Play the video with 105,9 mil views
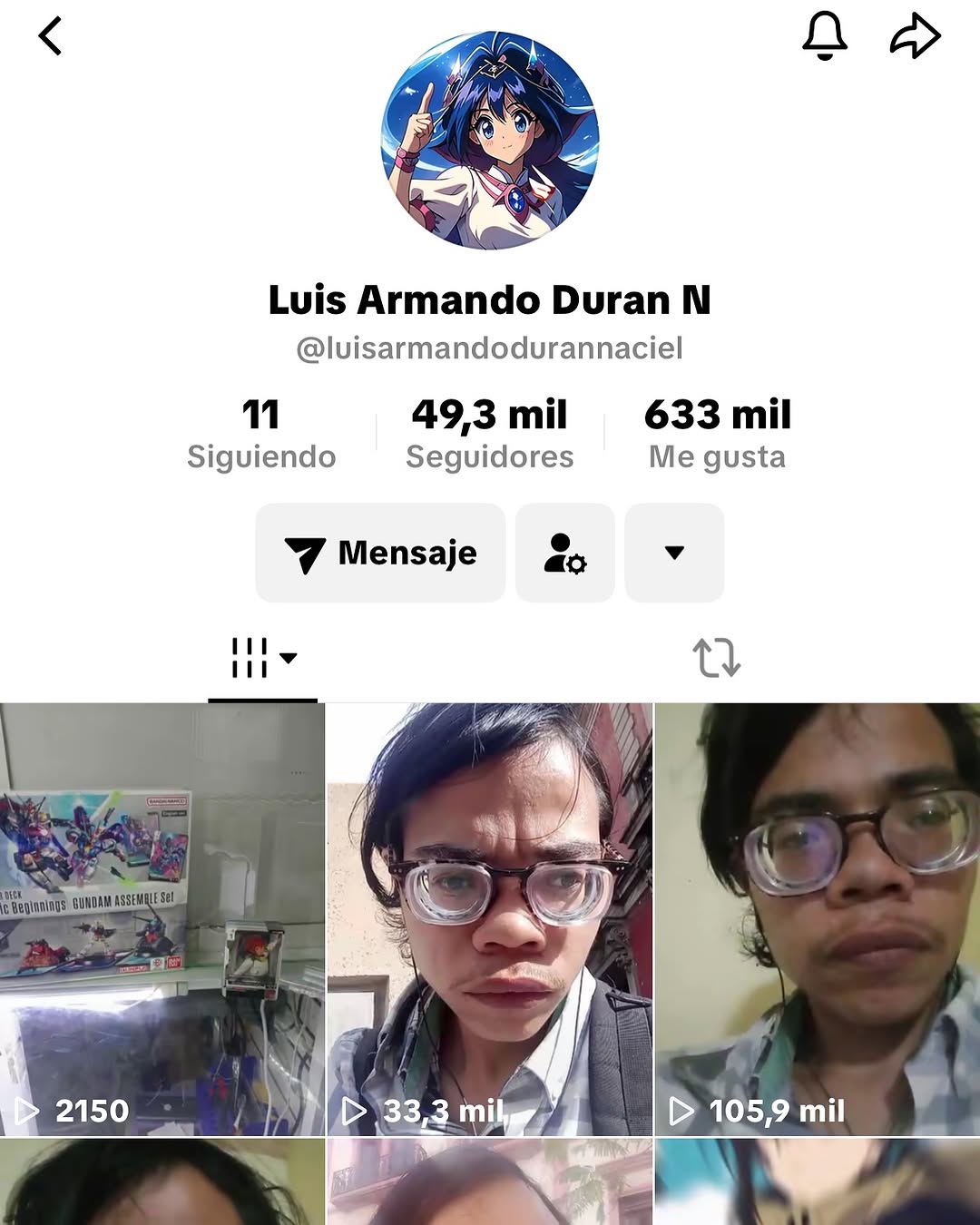The width and height of the screenshot is (980, 1225). coord(818,918)
